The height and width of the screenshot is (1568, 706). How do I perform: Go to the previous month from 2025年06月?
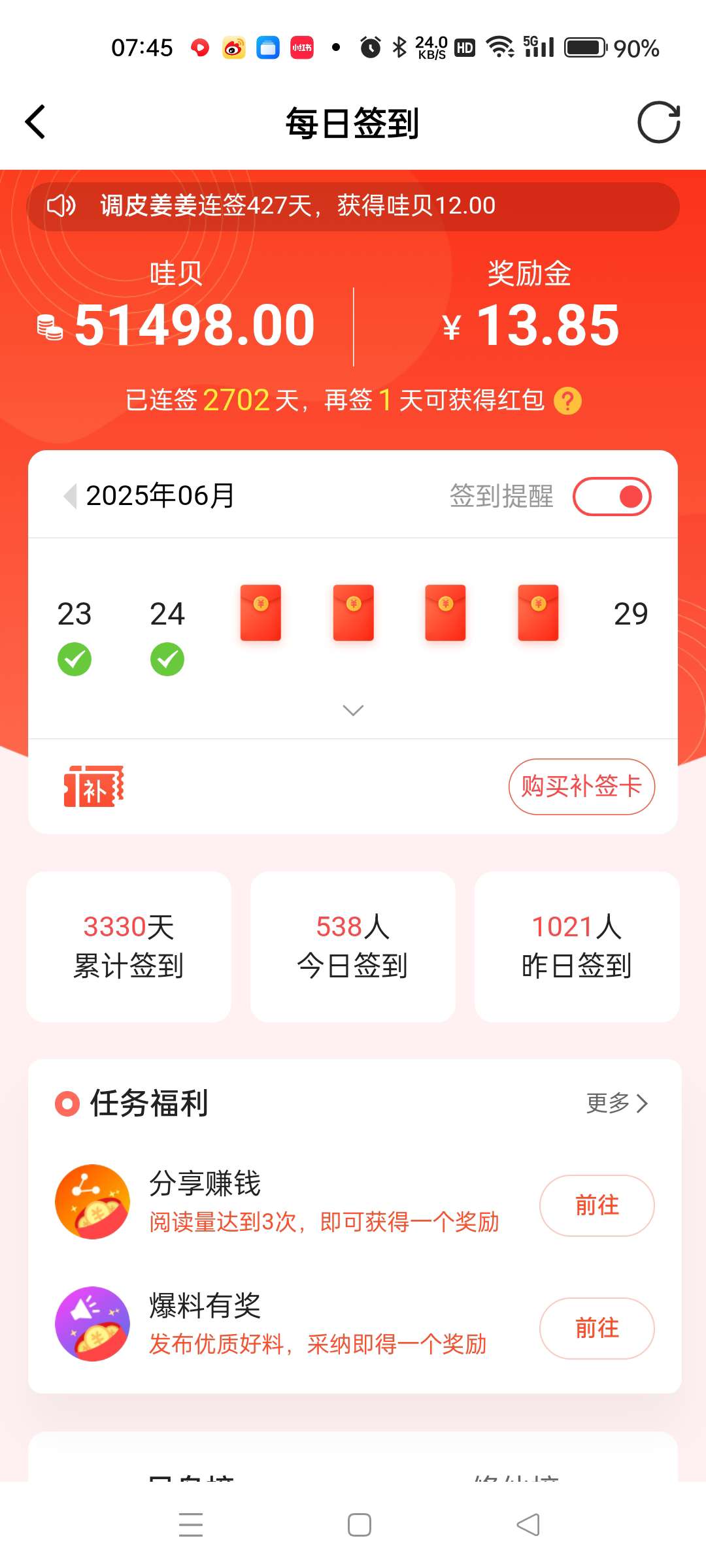(70, 496)
